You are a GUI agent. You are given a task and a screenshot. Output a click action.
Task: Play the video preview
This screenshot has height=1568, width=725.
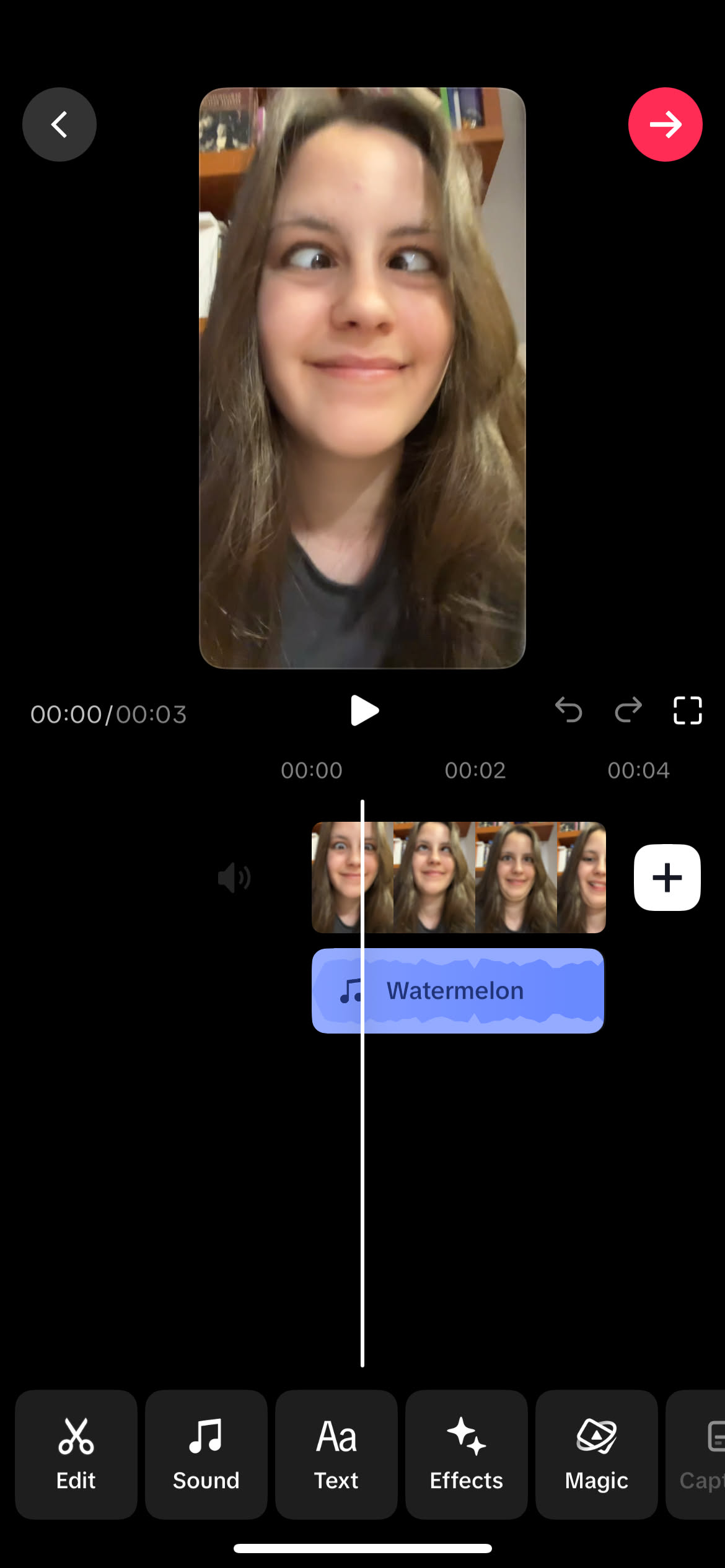[364, 710]
